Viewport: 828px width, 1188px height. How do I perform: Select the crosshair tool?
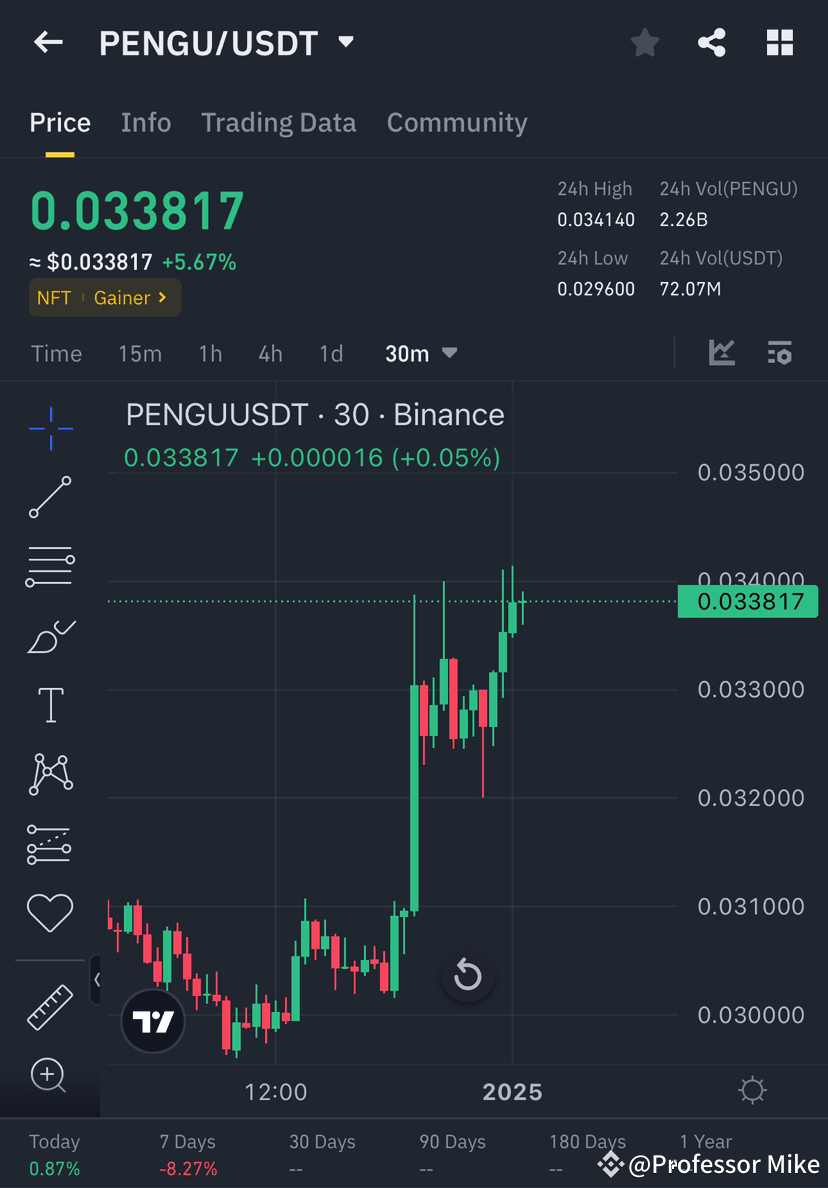tap(49, 427)
